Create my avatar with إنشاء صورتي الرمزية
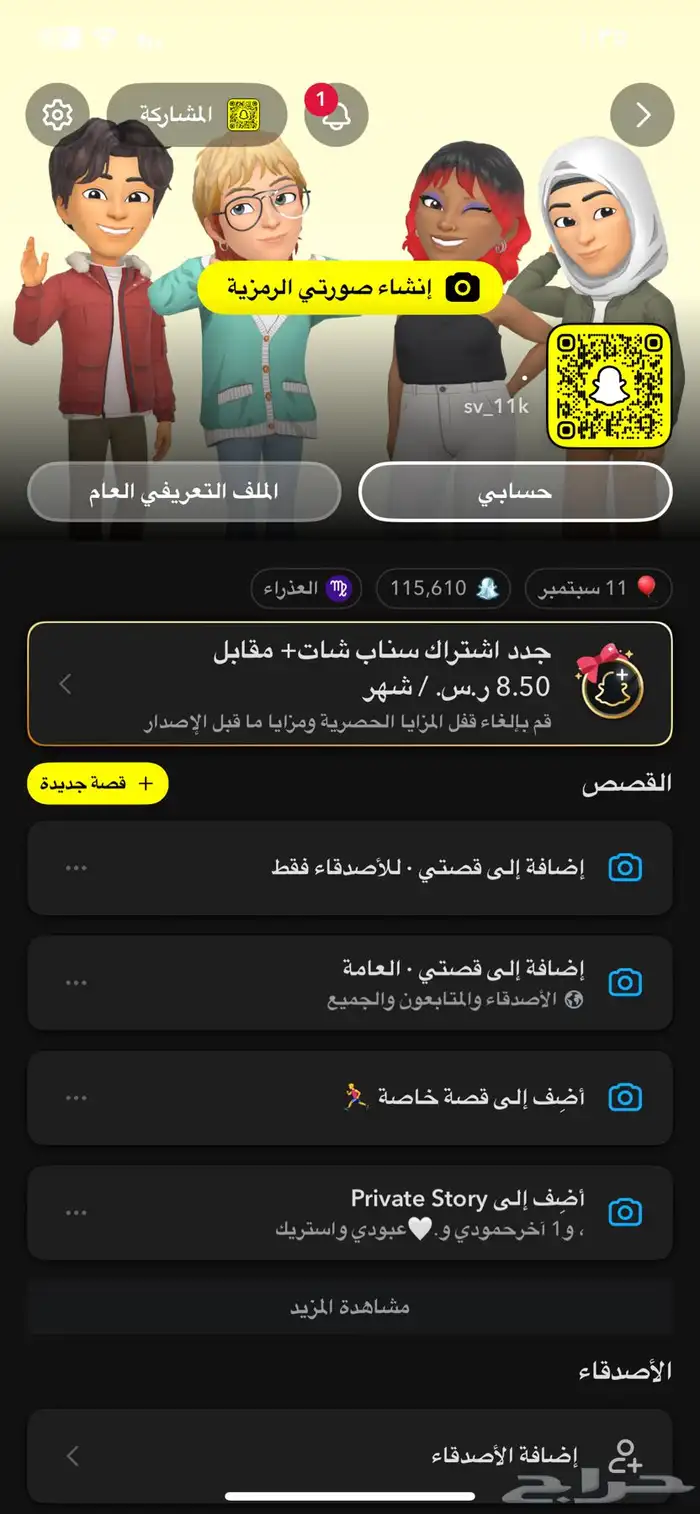This screenshot has width=700, height=1514. point(349,289)
